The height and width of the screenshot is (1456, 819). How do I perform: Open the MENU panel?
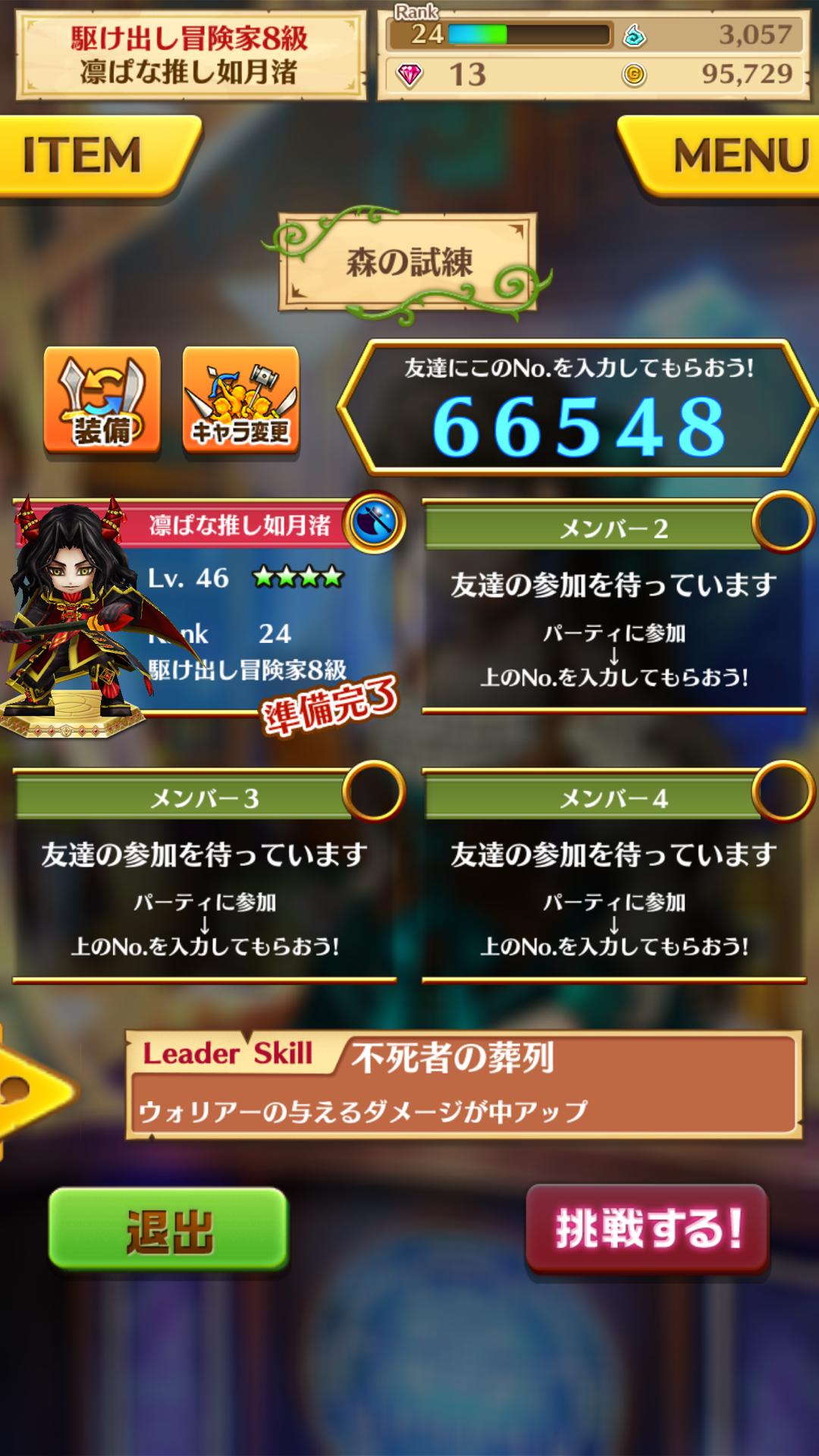tap(724, 155)
